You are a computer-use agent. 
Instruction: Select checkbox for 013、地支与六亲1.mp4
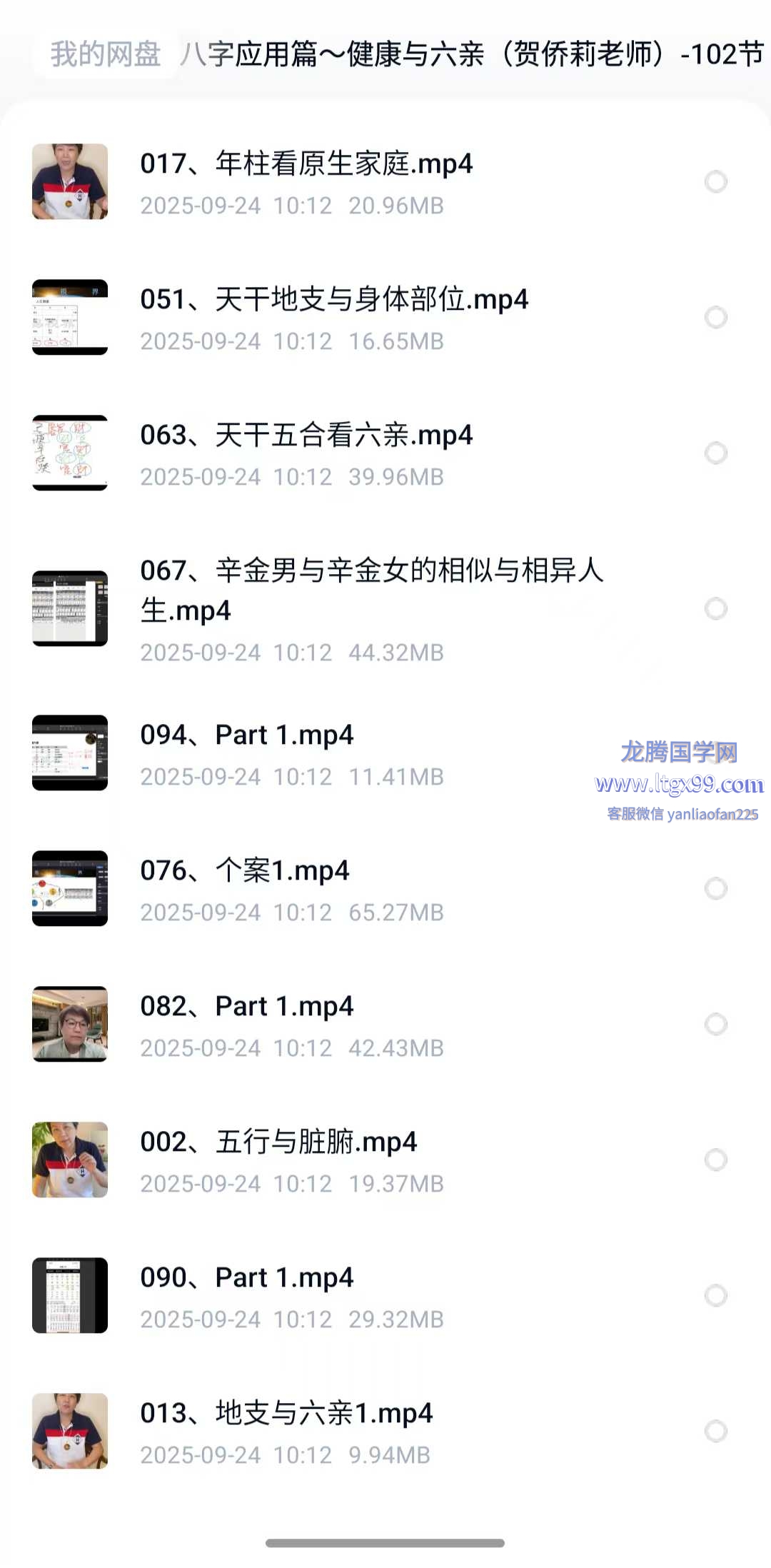715,1431
